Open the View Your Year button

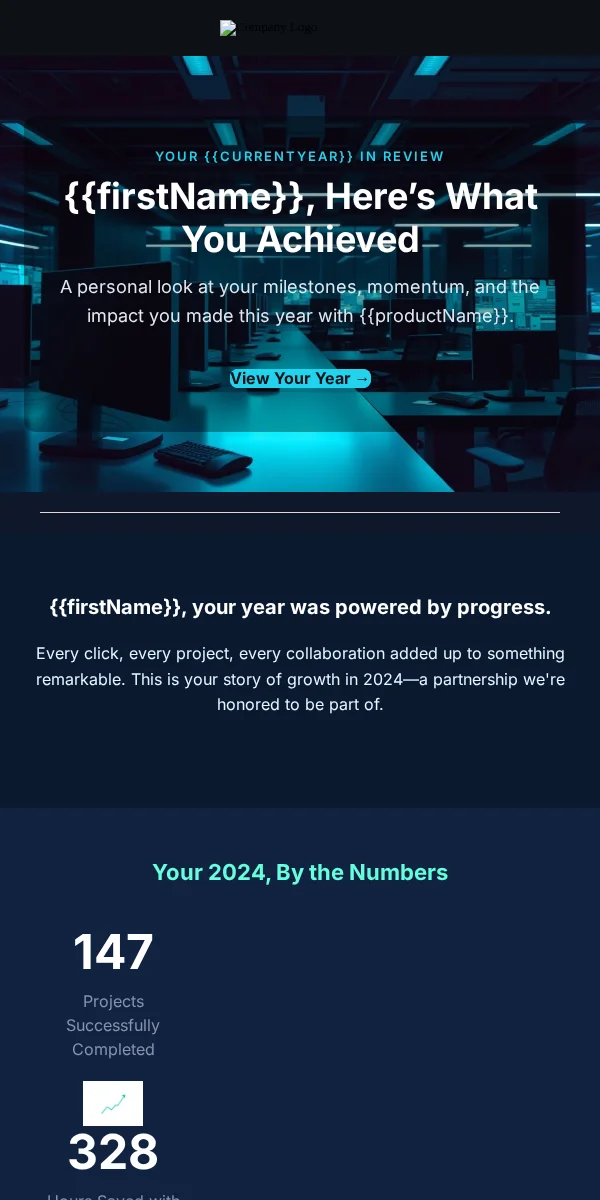[x=300, y=378]
